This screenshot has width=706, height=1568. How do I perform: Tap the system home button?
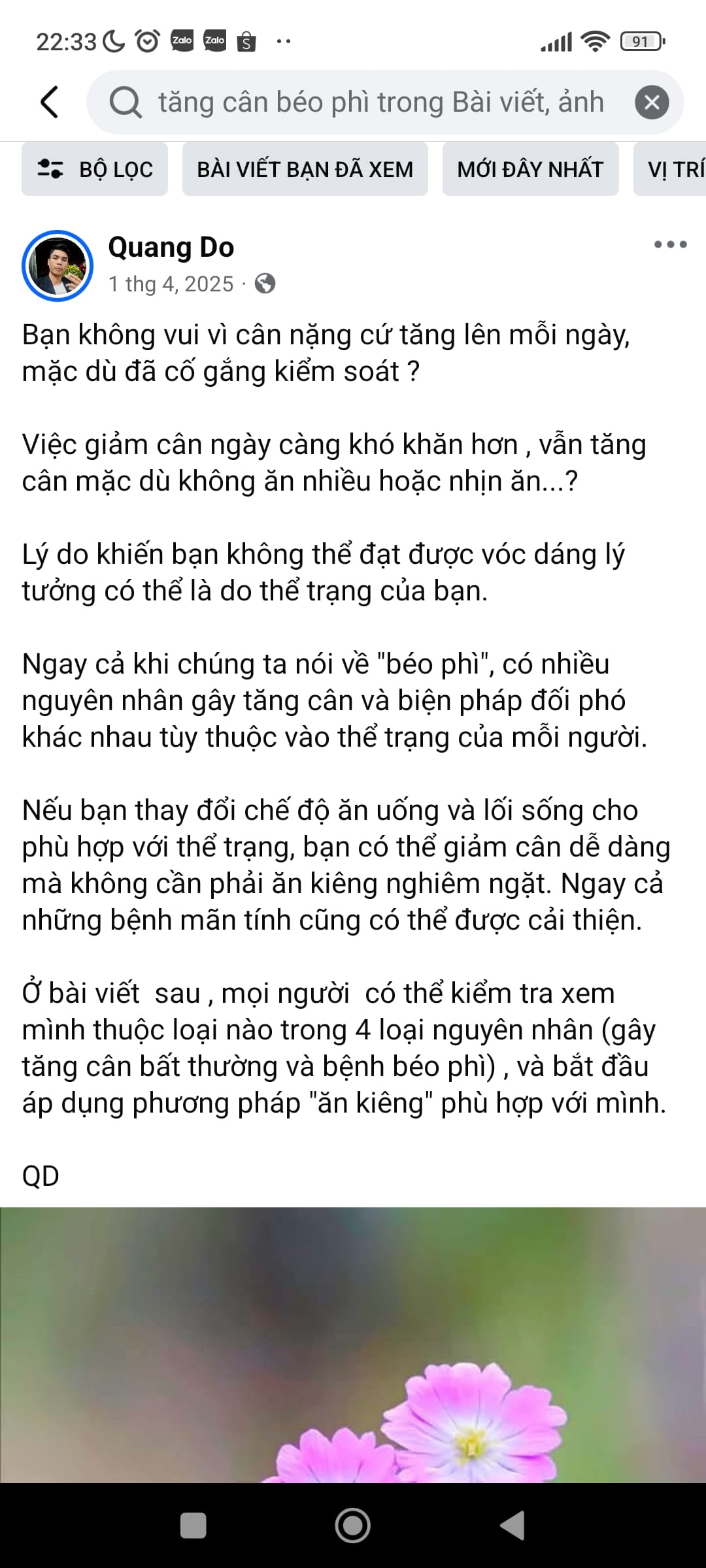coord(353,1526)
